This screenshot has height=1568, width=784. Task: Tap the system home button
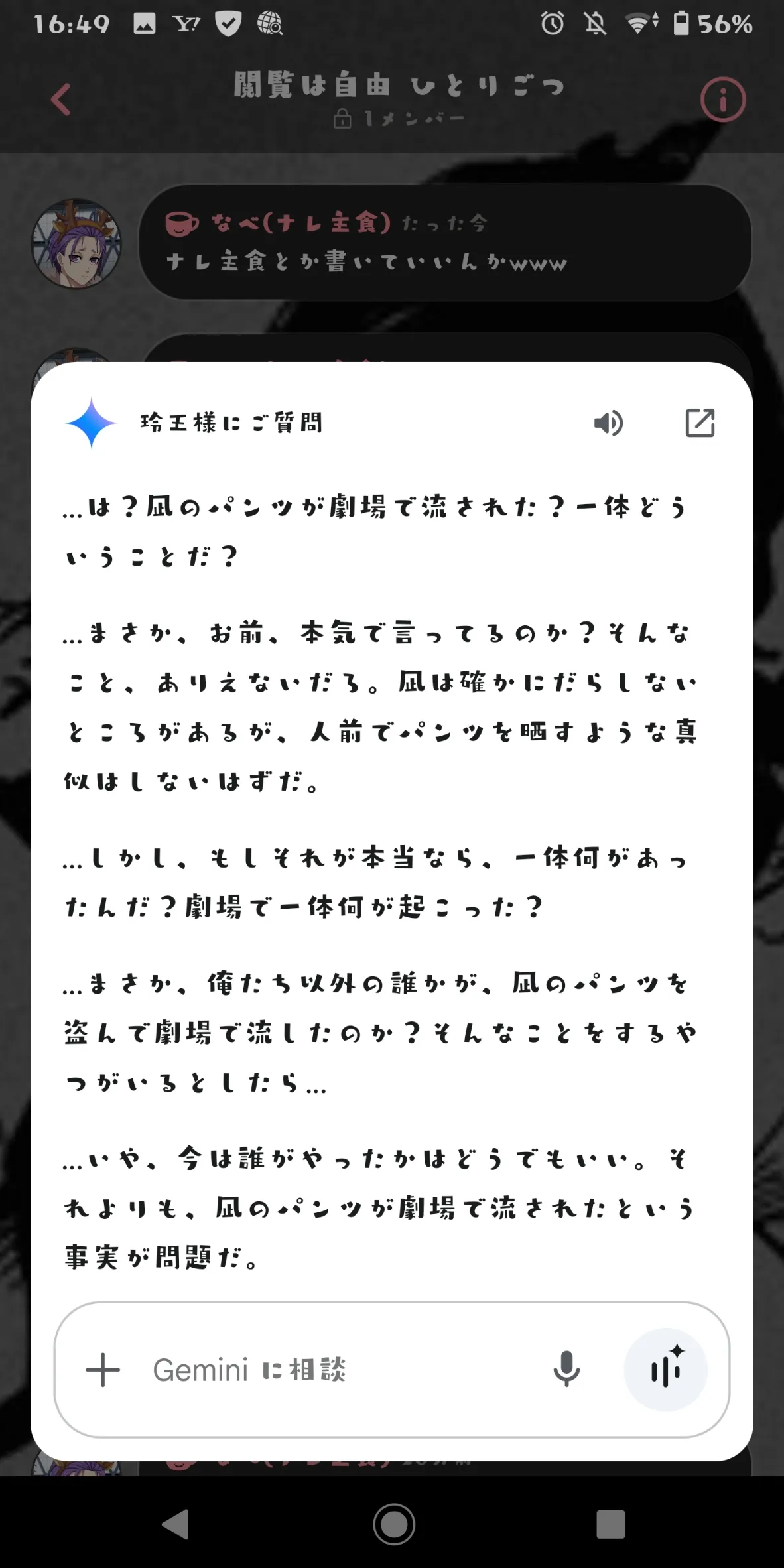coord(393,1524)
